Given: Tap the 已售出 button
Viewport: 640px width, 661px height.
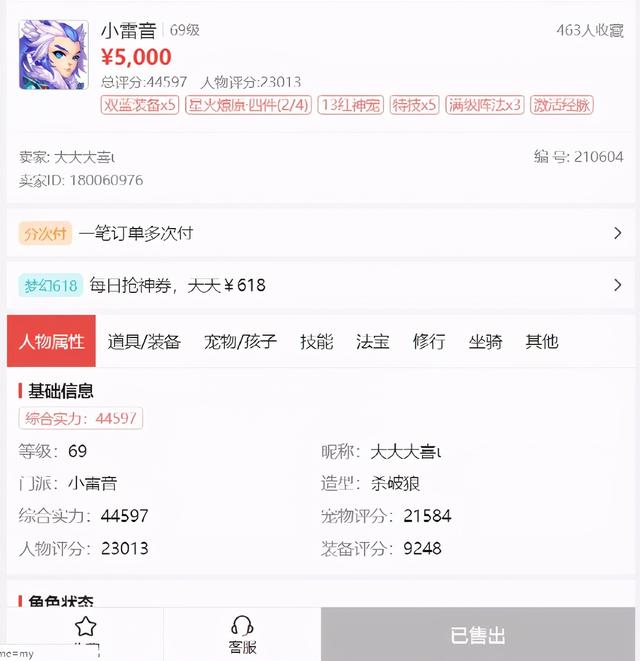Looking at the screenshot, I should (478, 634).
